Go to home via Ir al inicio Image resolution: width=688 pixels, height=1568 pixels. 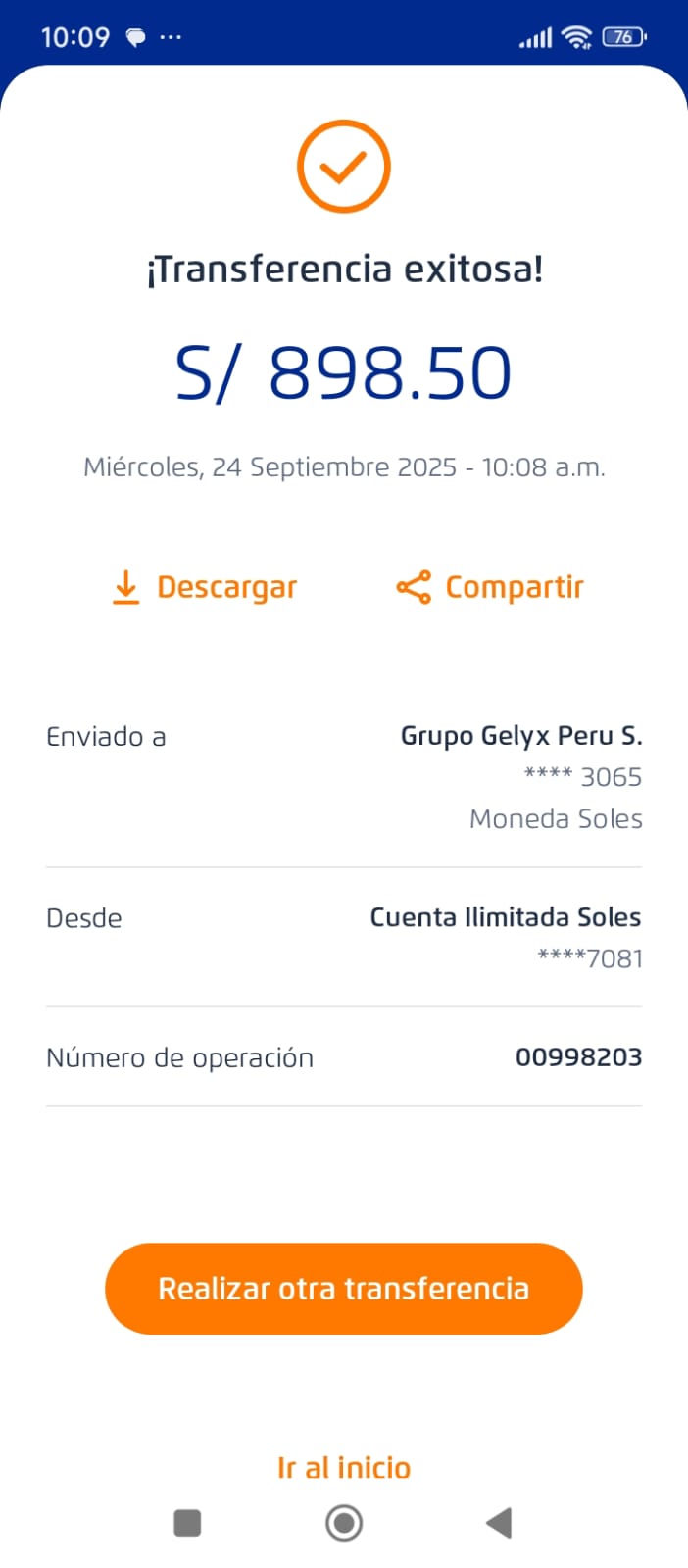344,1467
